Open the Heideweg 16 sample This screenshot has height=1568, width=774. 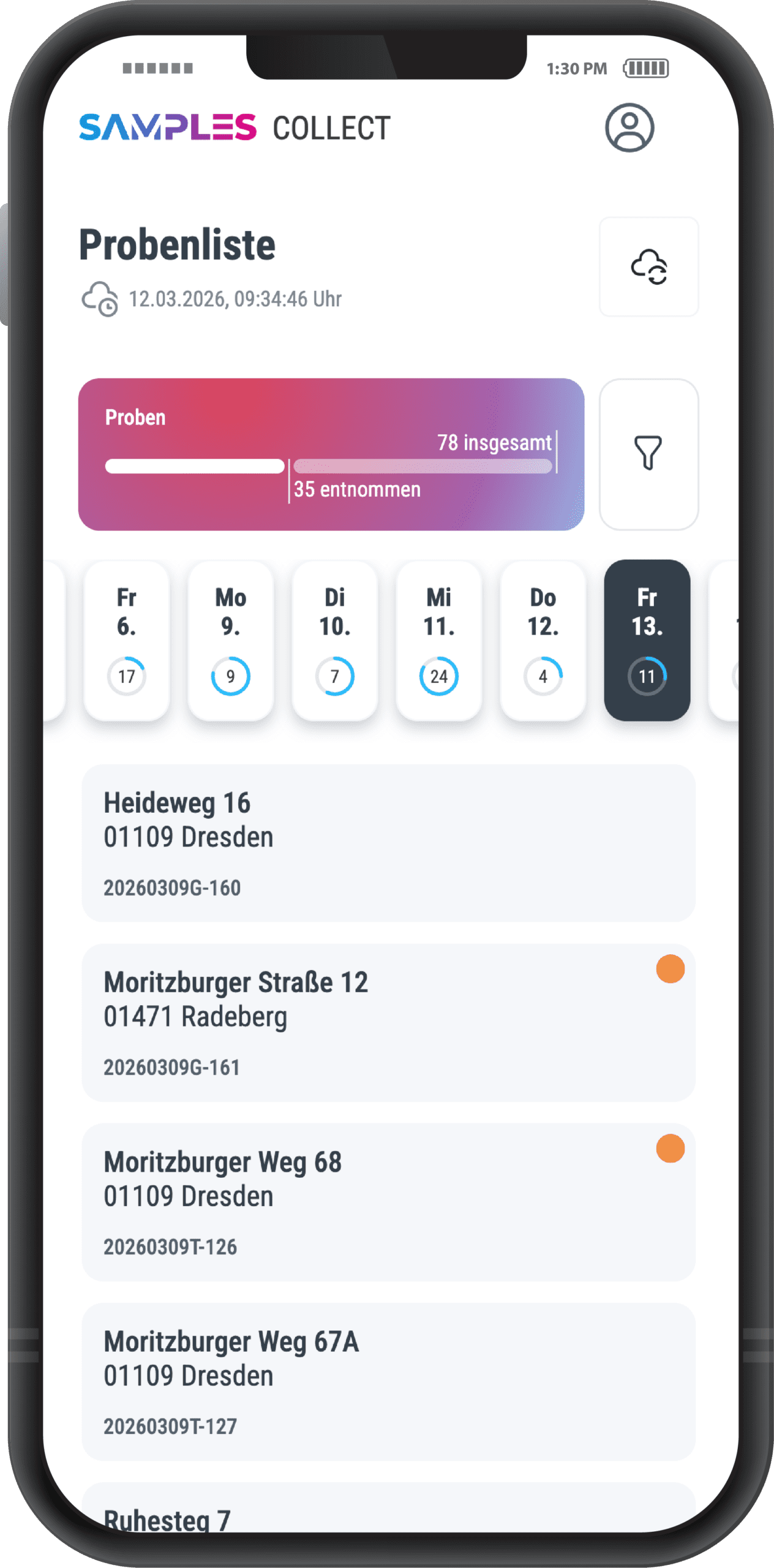[388, 843]
